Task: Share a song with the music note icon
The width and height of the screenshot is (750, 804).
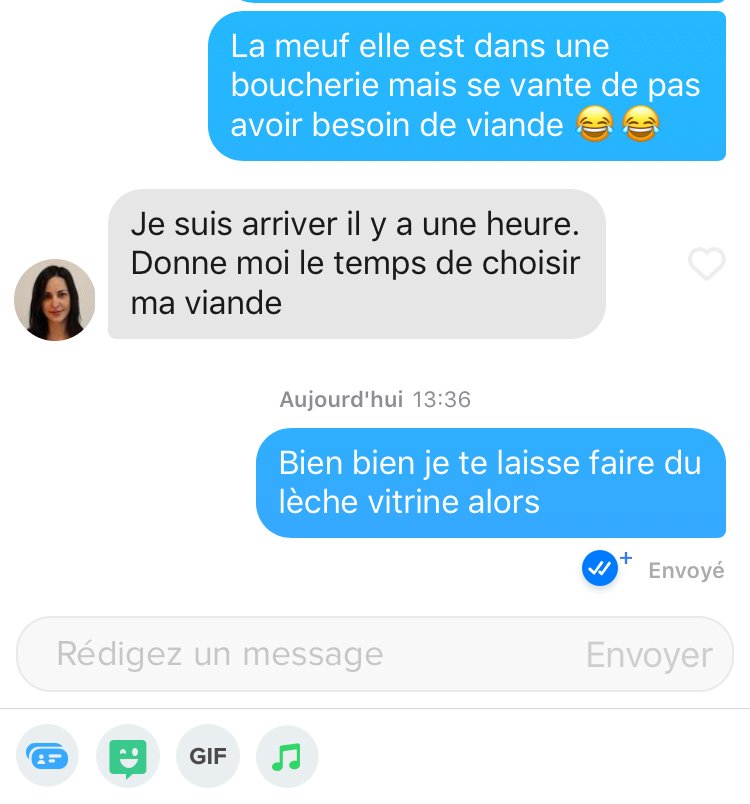Action: coord(287,757)
